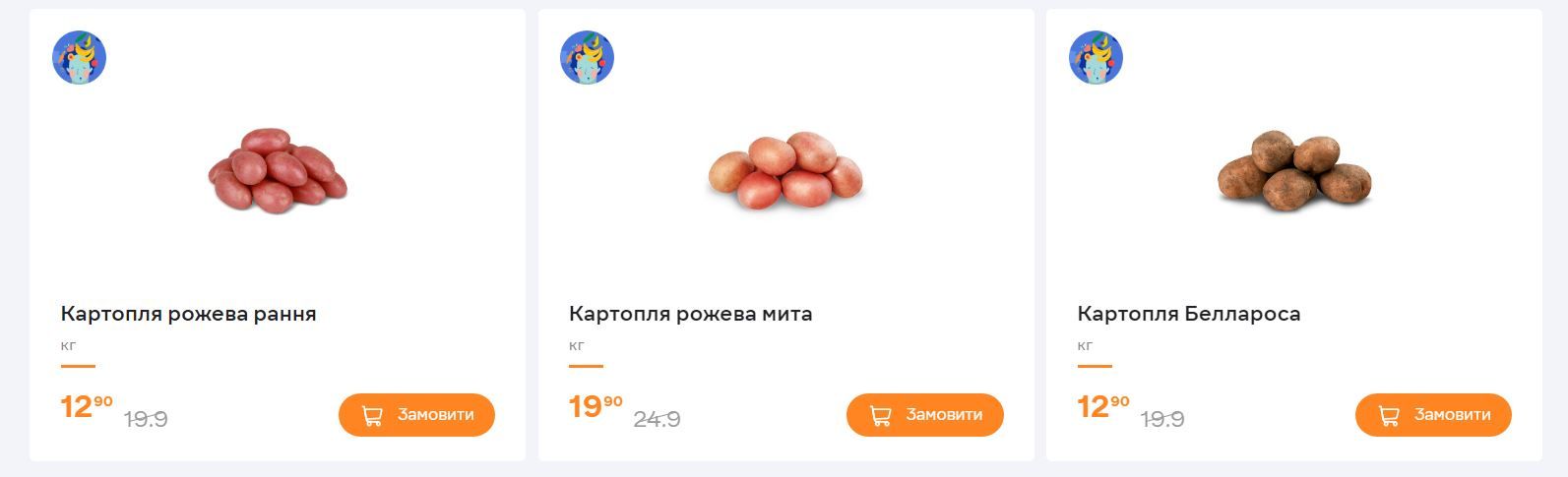Add Картопля Беллароса to the order

(1432, 415)
